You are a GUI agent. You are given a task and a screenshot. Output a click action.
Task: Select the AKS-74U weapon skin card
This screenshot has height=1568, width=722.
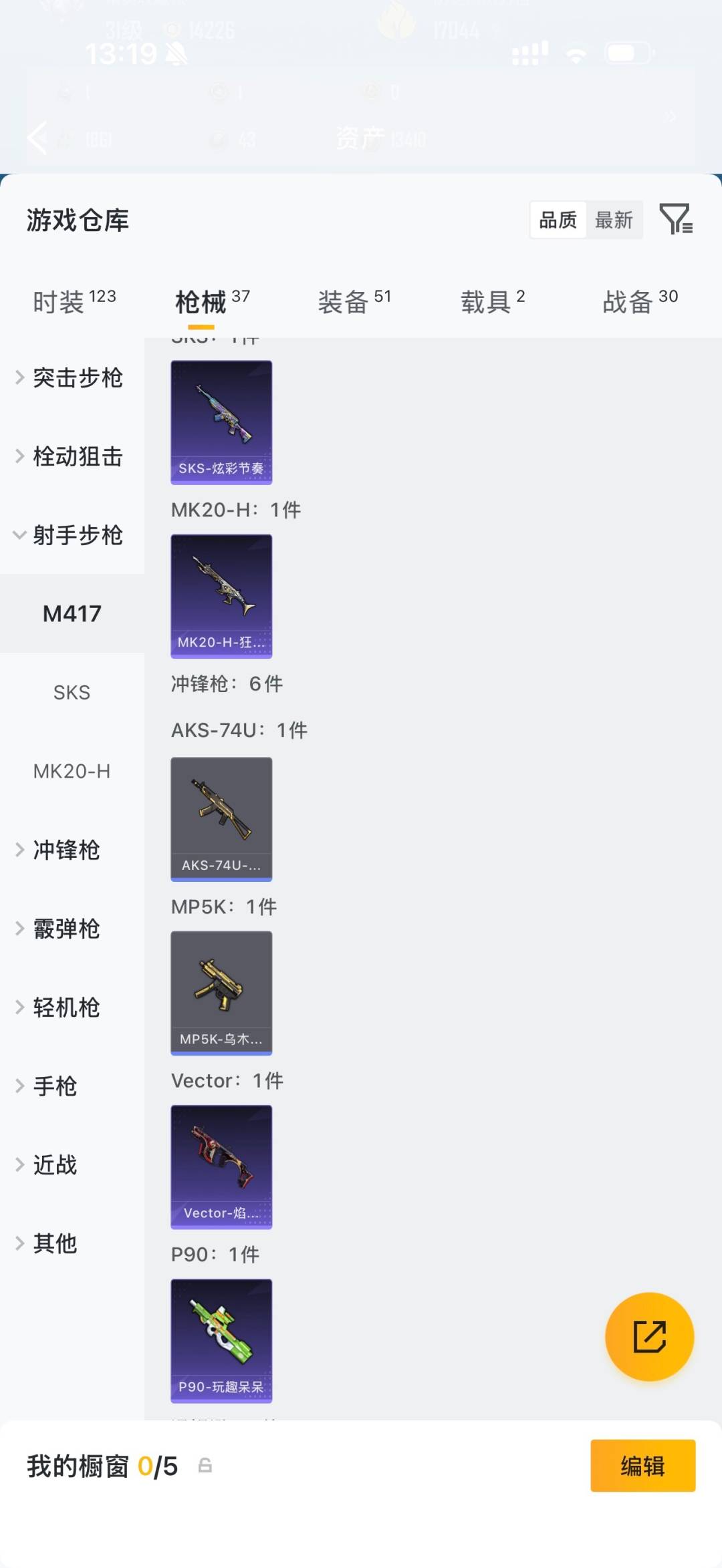[x=221, y=819]
